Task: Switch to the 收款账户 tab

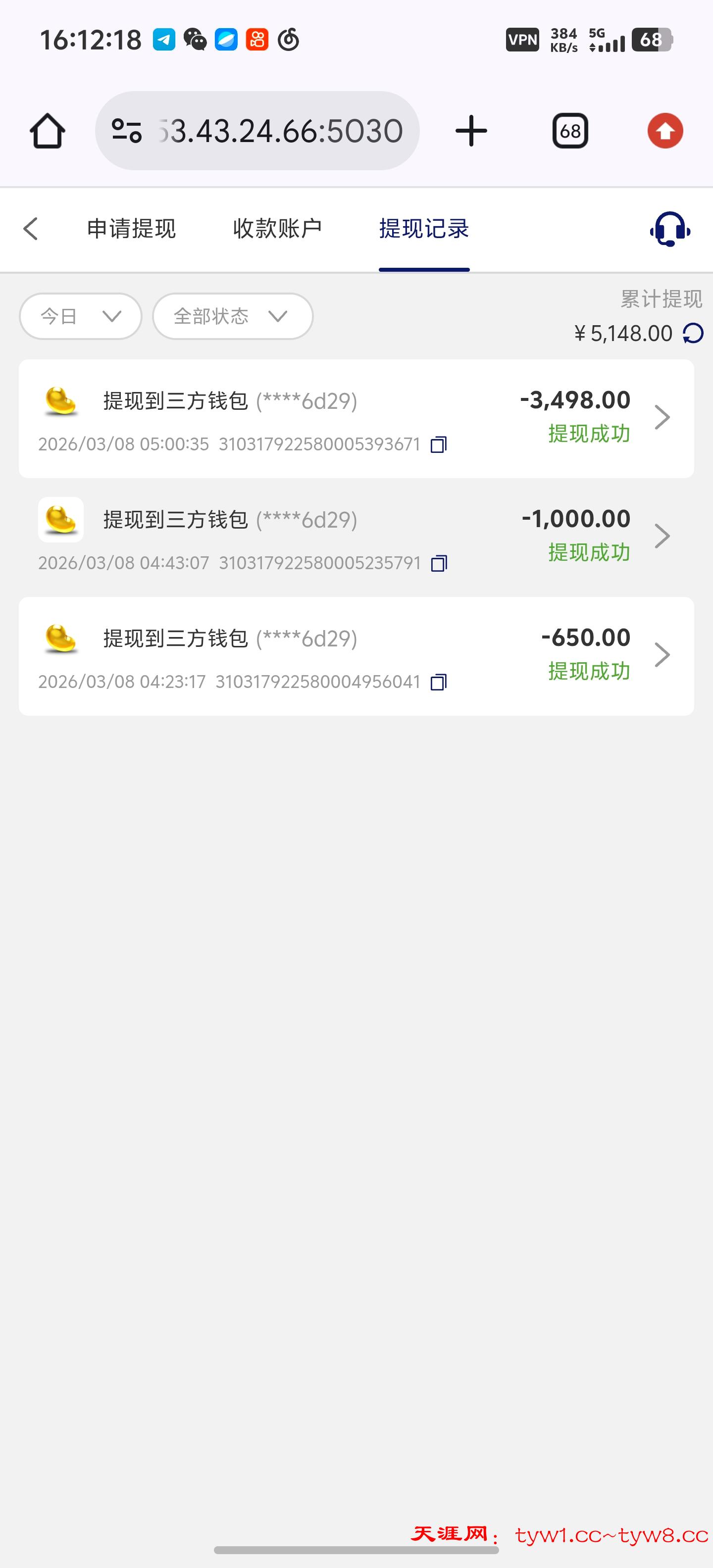Action: pos(277,229)
